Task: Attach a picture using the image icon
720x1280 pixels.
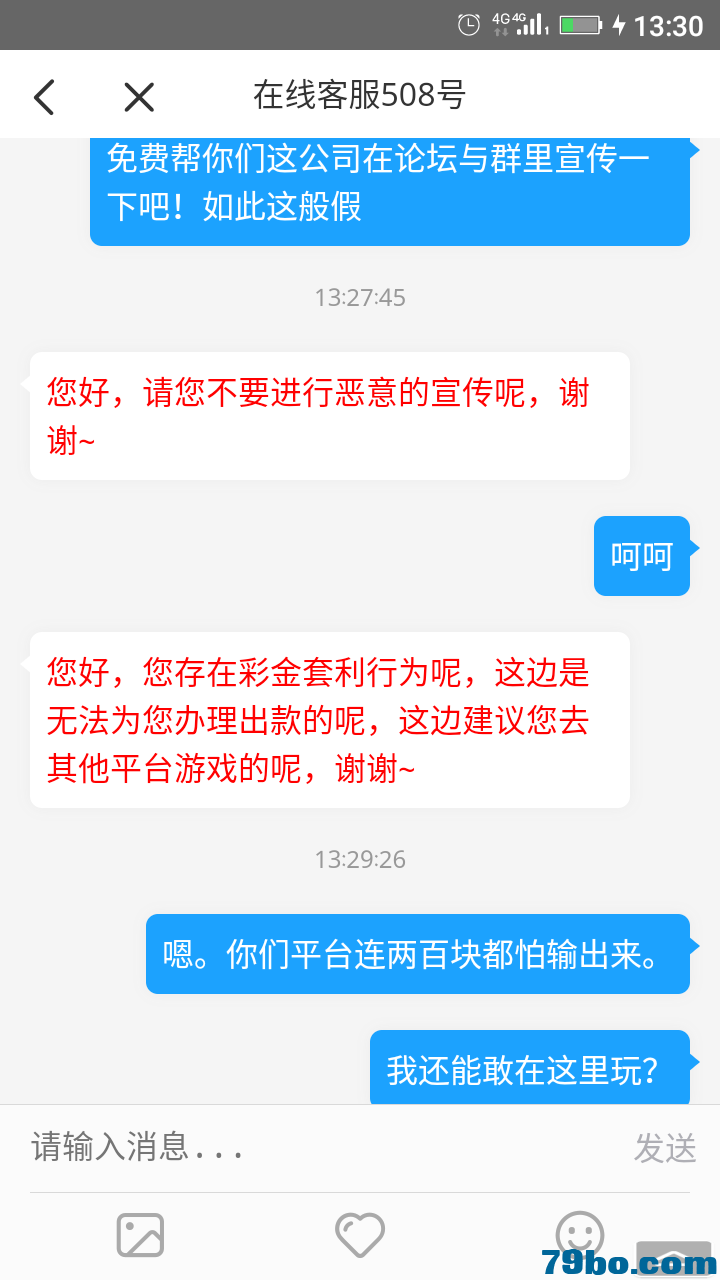Action: click(x=140, y=1234)
